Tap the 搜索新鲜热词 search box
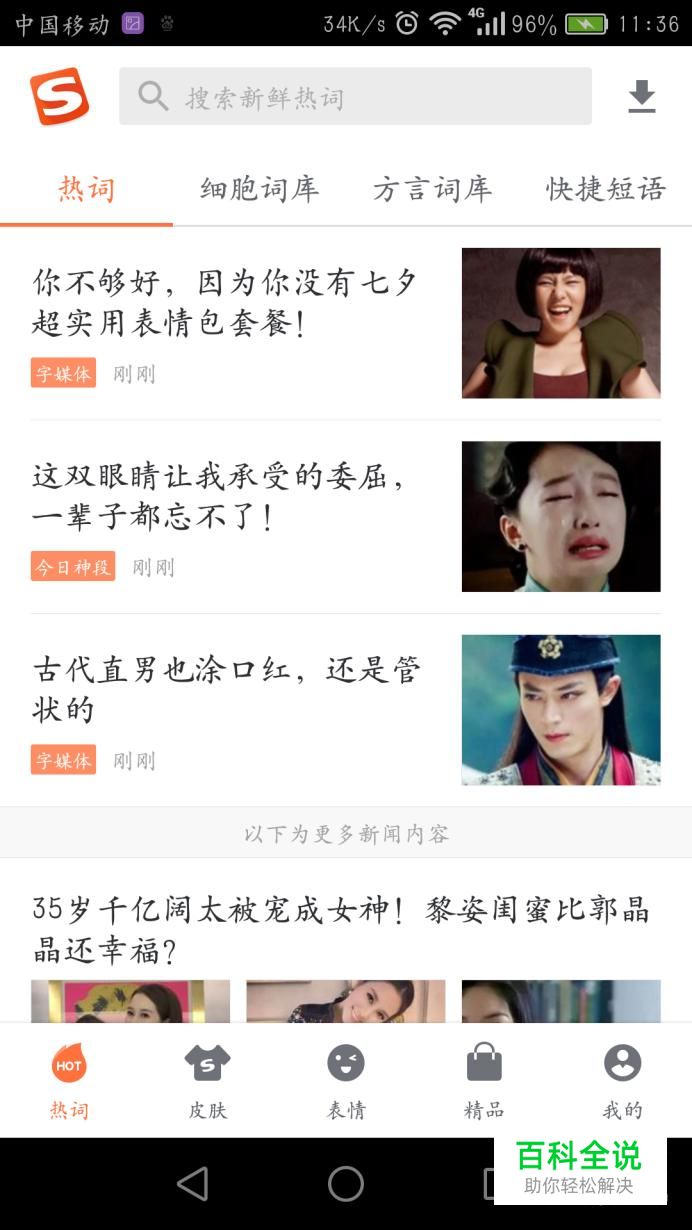Viewport: 692px width, 1230px height. pos(355,97)
